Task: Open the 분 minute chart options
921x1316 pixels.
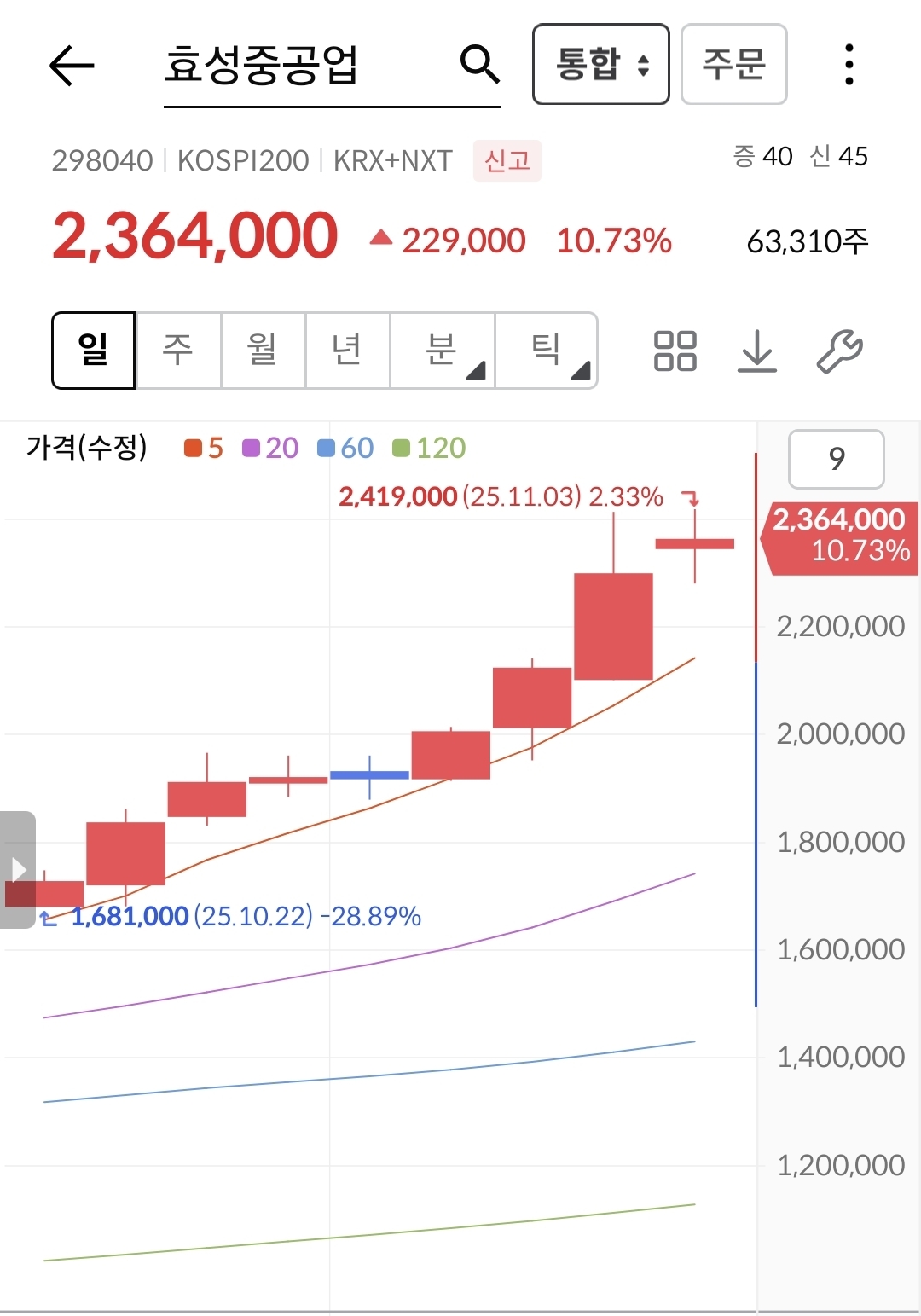Action: click(x=443, y=351)
